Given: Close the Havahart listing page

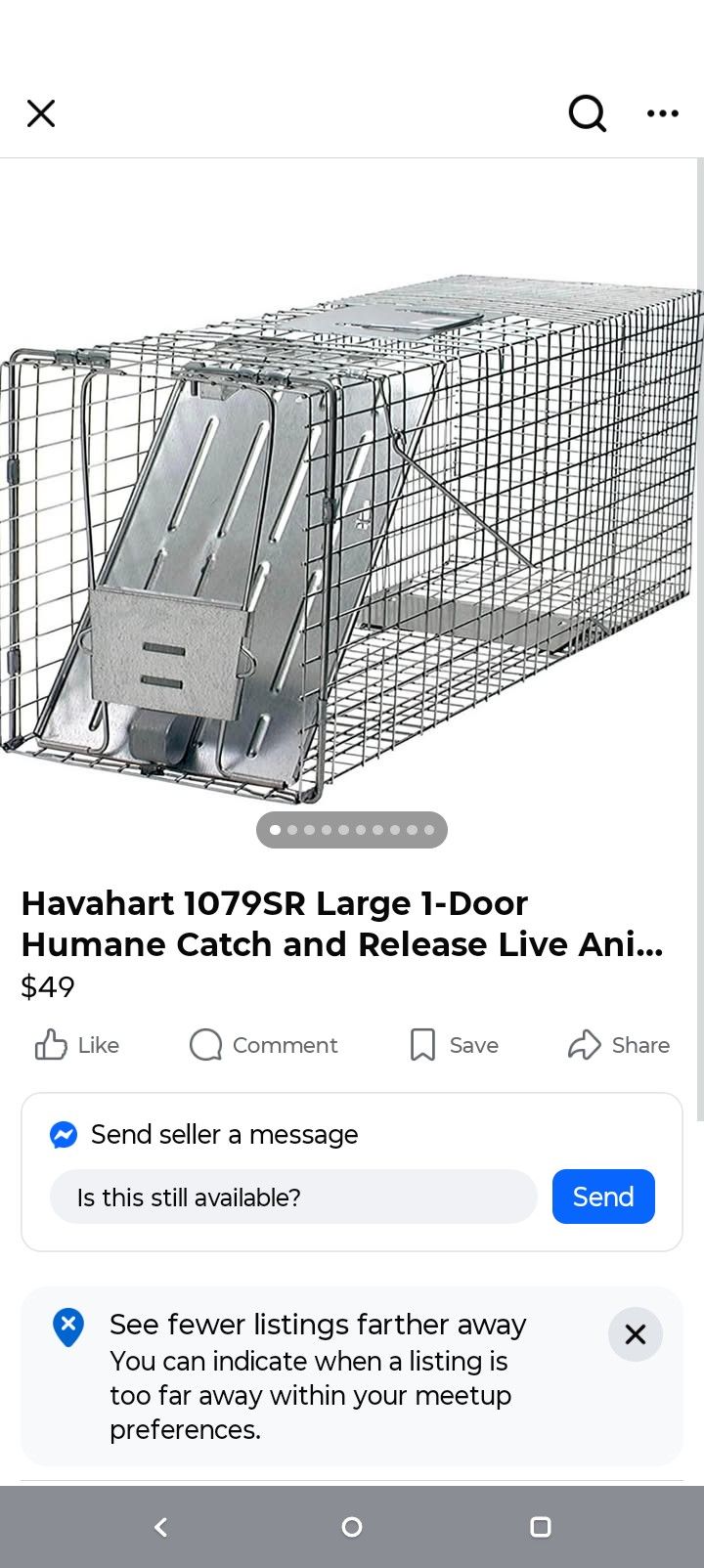Looking at the screenshot, I should [x=41, y=113].
